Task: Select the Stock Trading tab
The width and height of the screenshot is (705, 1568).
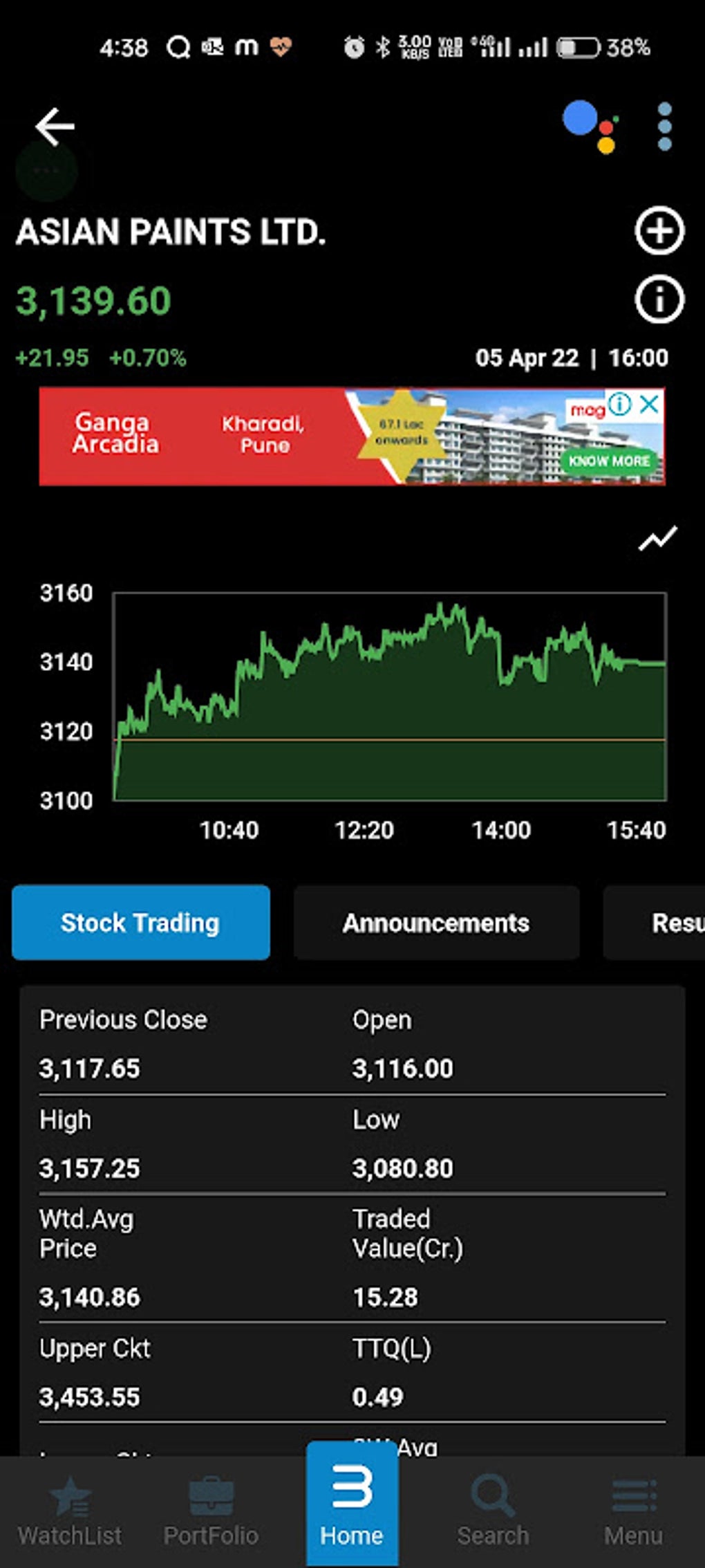Action: click(x=140, y=923)
